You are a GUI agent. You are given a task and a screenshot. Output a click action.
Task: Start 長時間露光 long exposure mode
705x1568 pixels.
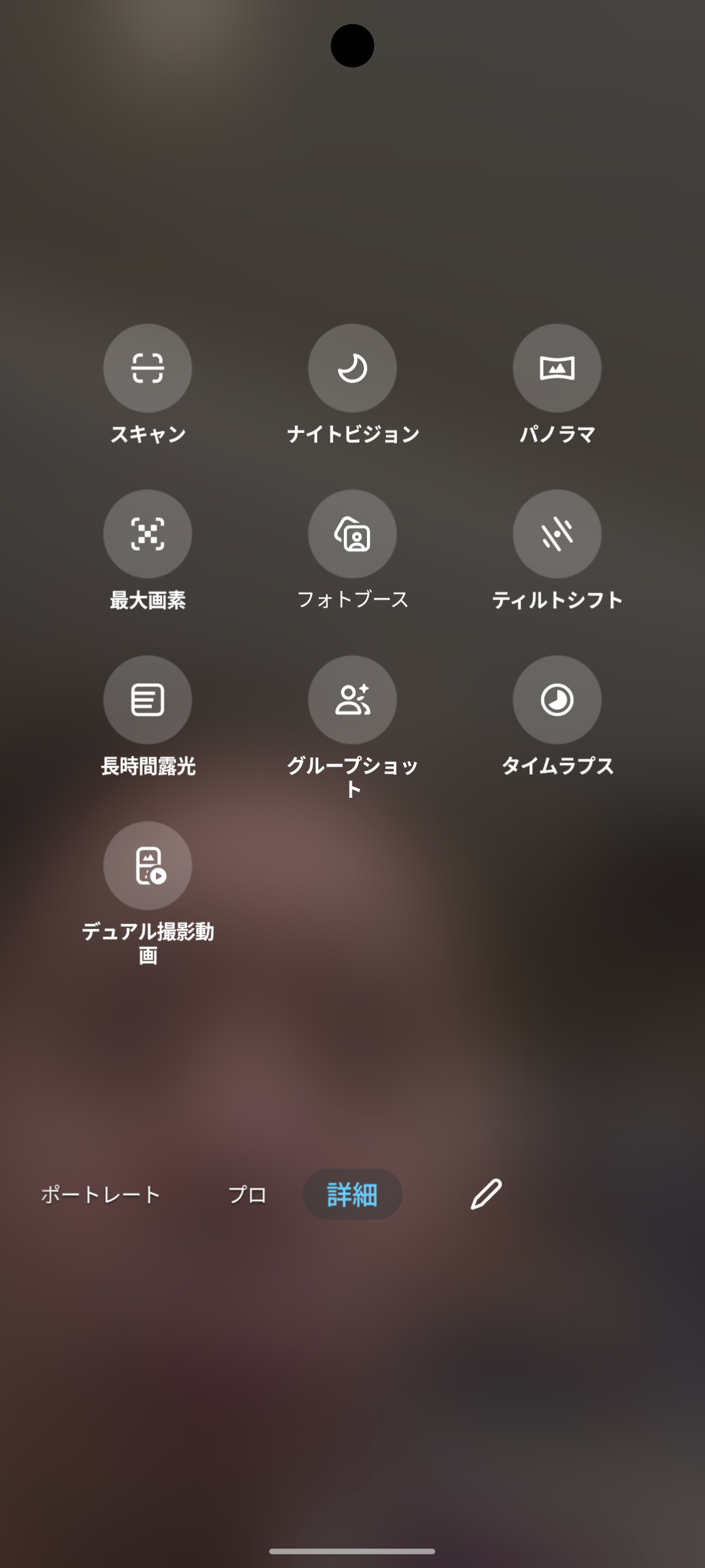[147, 700]
